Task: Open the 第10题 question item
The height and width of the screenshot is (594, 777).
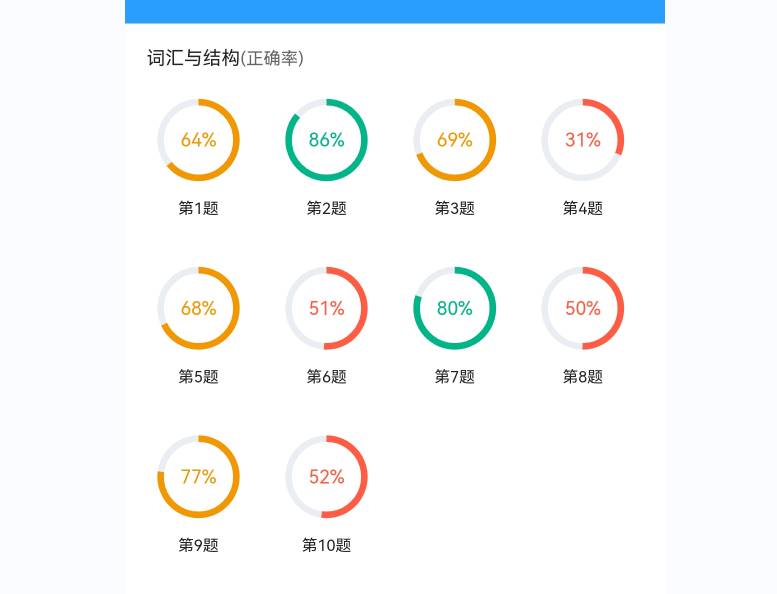Action: pos(326,477)
